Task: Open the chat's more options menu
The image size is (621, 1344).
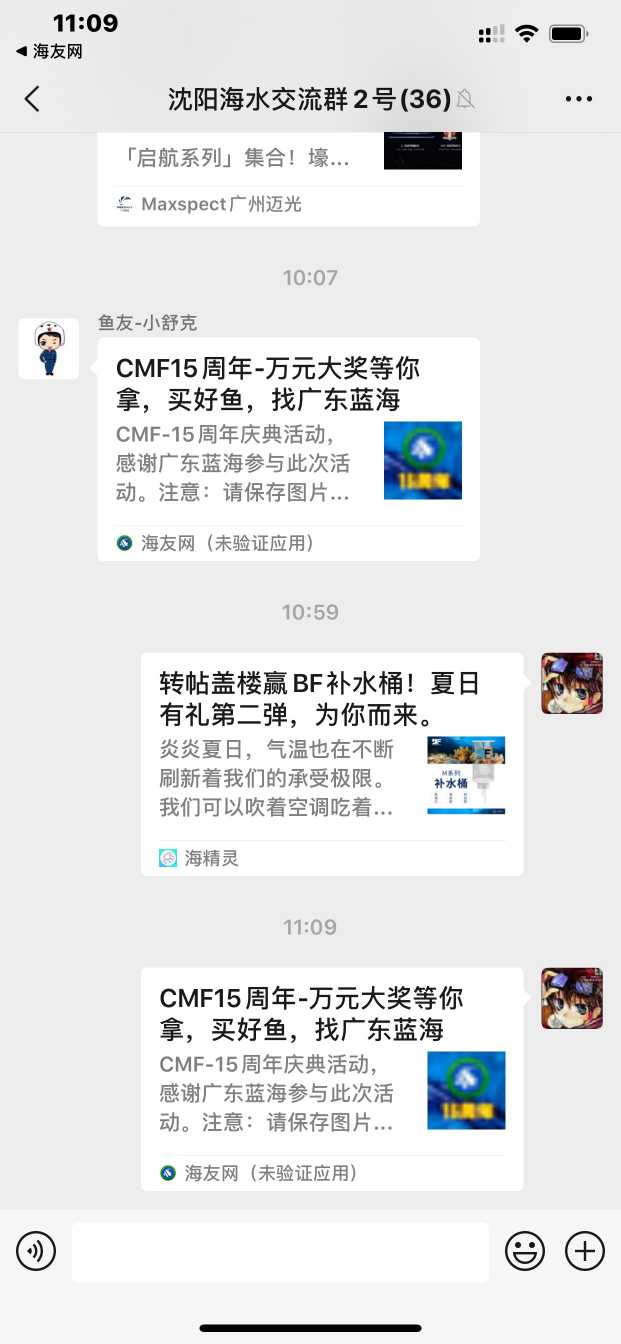Action: [579, 98]
